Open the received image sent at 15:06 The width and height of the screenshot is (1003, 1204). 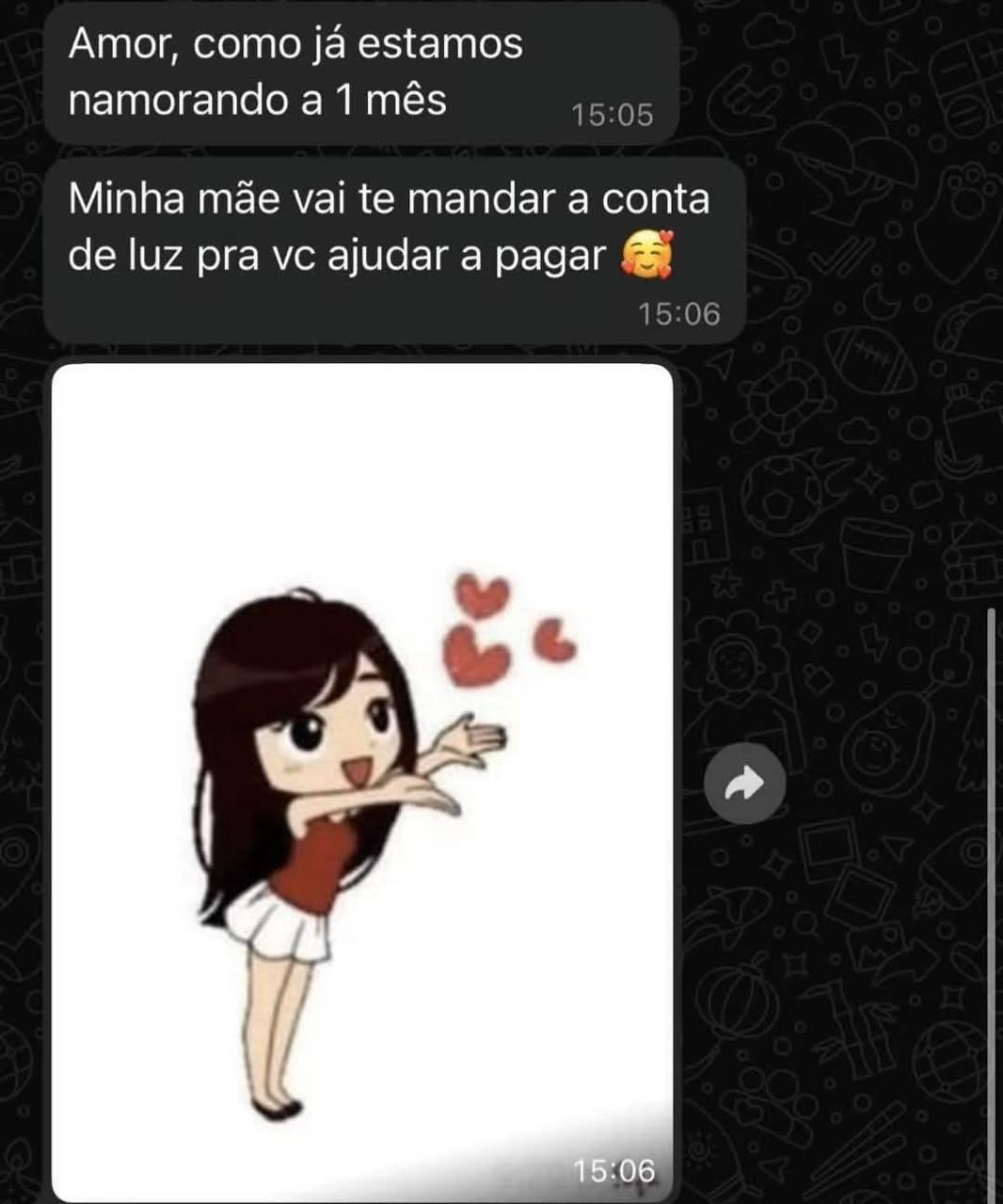tap(362, 781)
